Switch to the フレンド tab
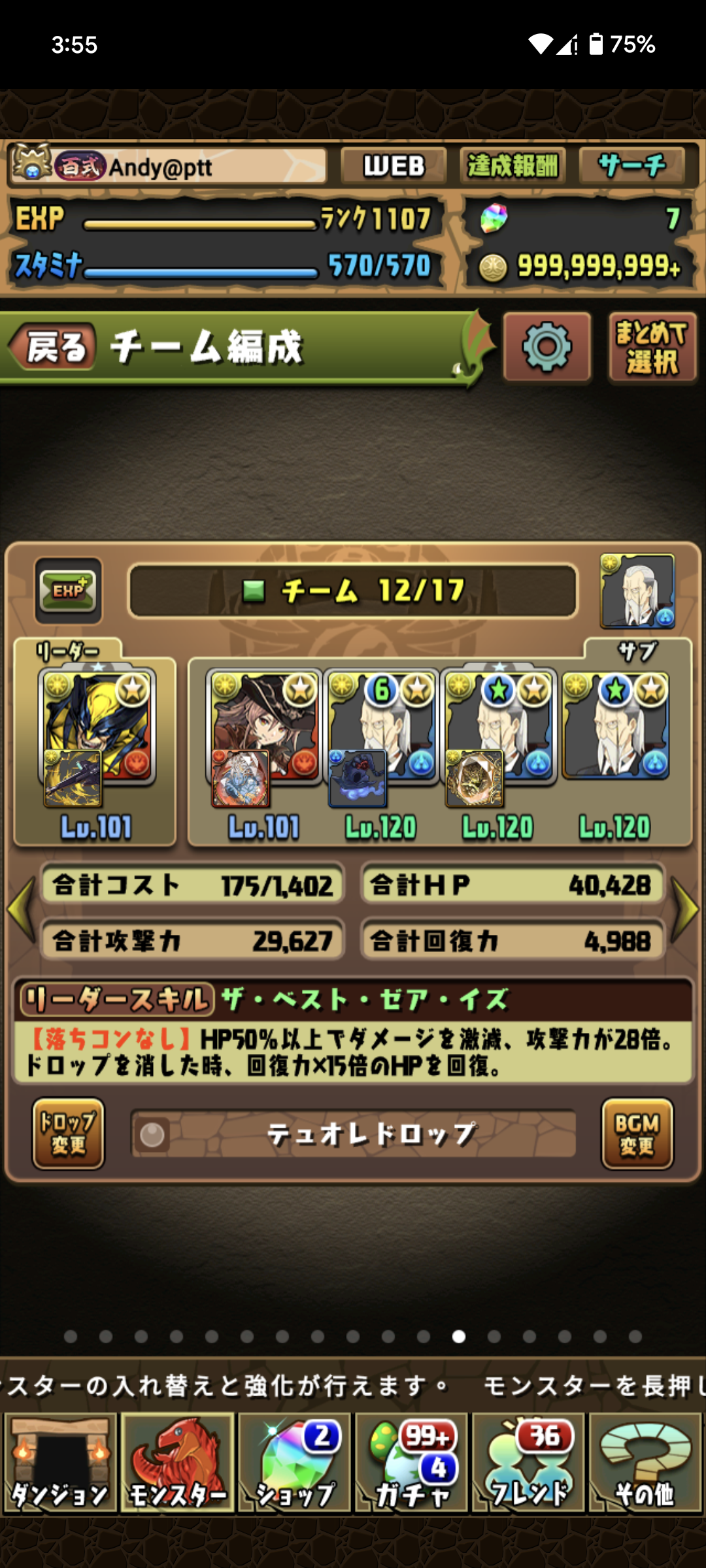This screenshot has width=706, height=1568. tap(528, 1463)
